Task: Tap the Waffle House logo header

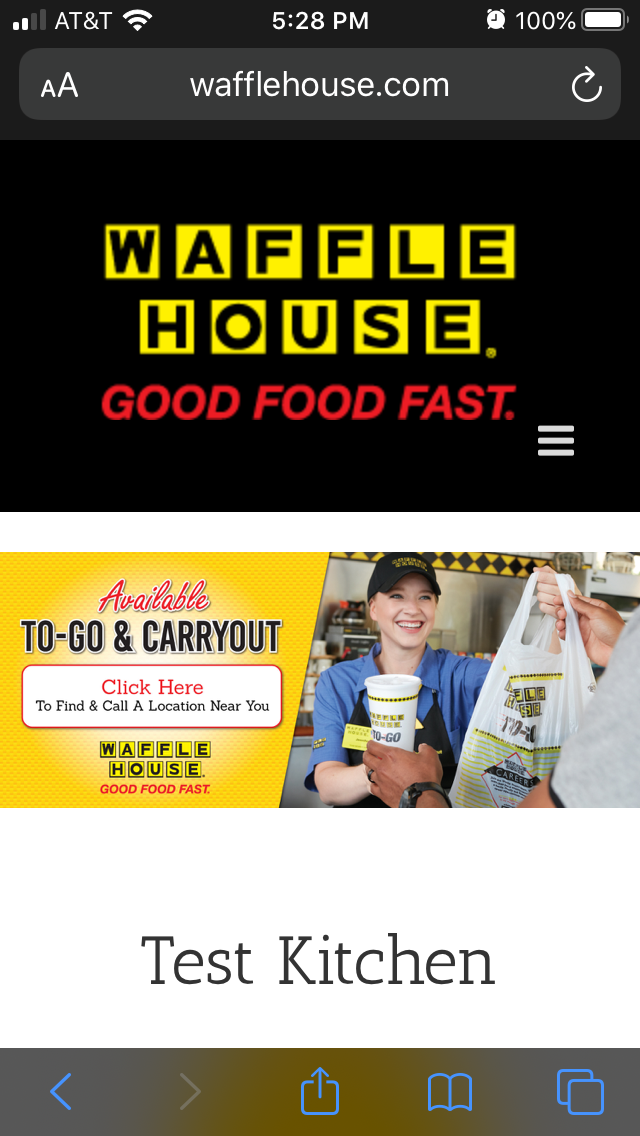Action: coord(309,322)
